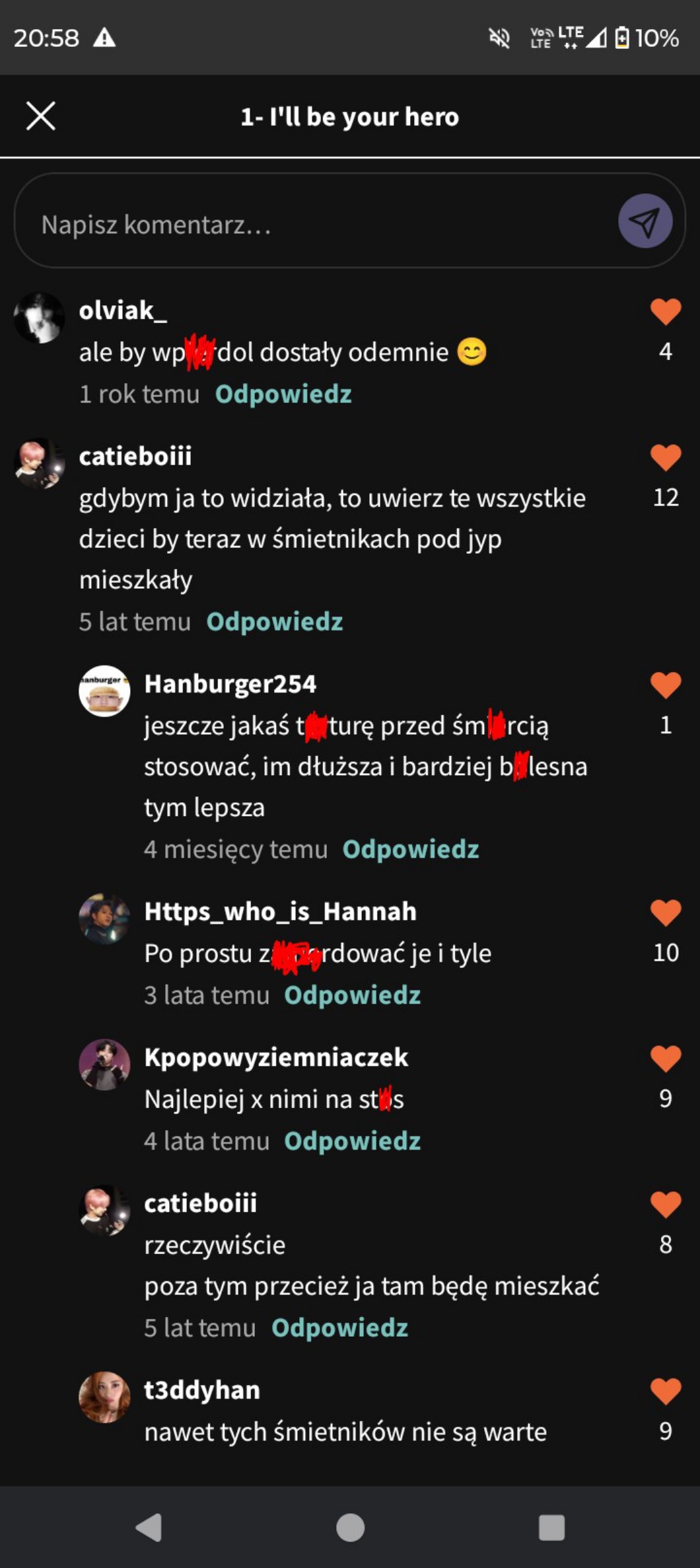Like olviak_'s comment

click(665, 312)
